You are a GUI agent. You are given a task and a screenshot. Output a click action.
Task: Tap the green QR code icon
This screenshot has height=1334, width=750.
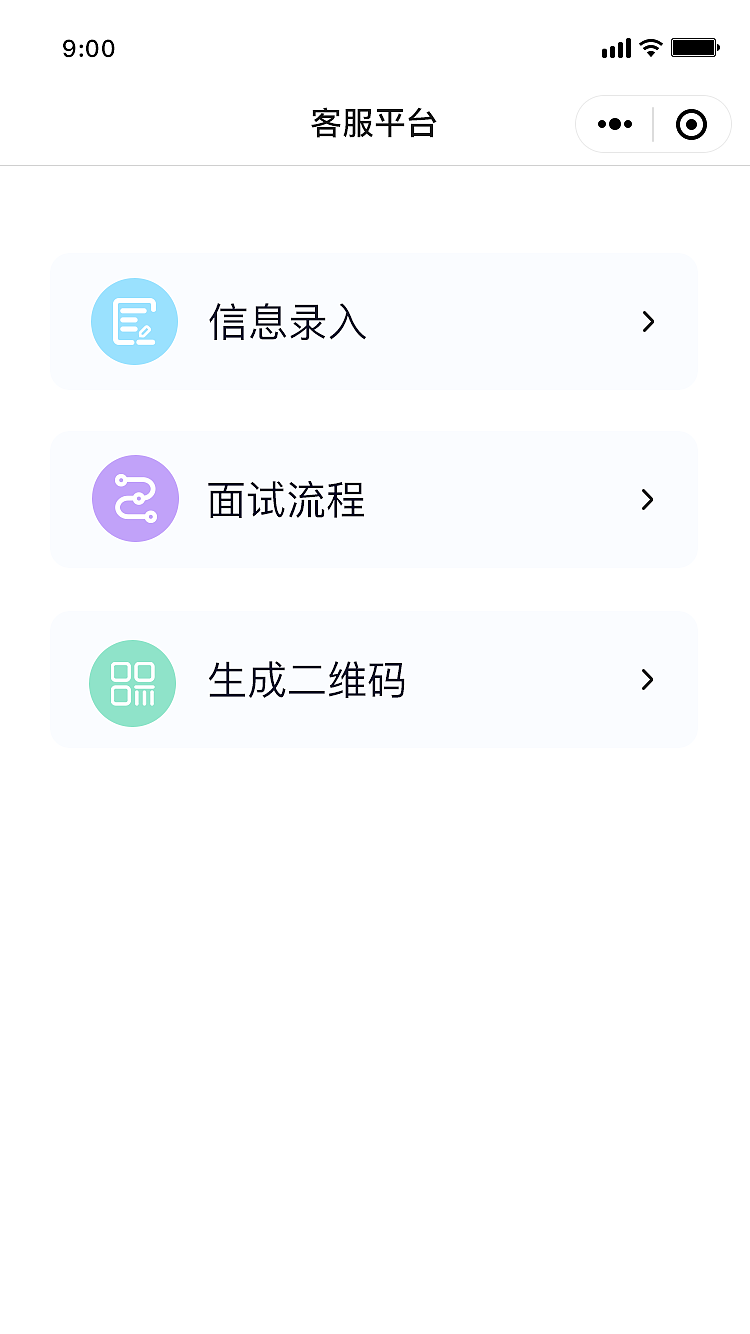click(133, 683)
